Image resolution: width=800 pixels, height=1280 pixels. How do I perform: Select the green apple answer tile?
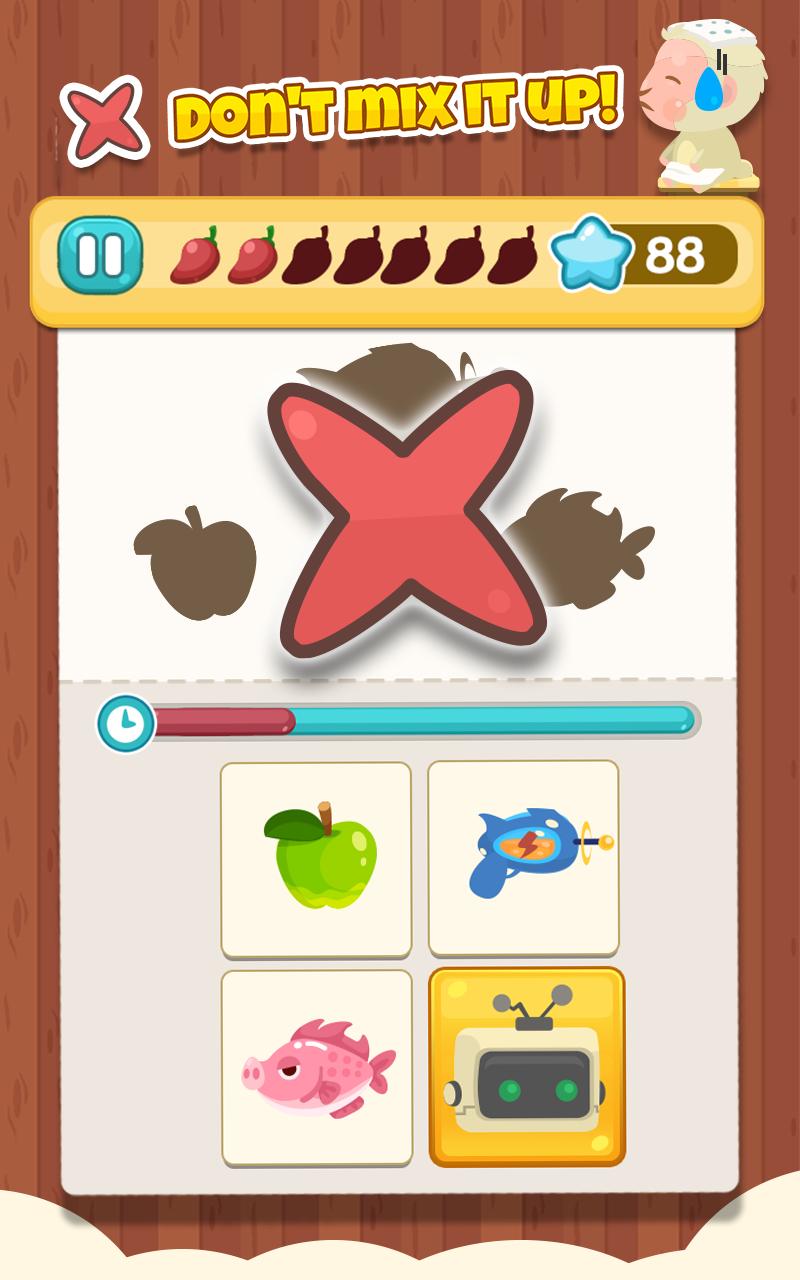(316, 859)
